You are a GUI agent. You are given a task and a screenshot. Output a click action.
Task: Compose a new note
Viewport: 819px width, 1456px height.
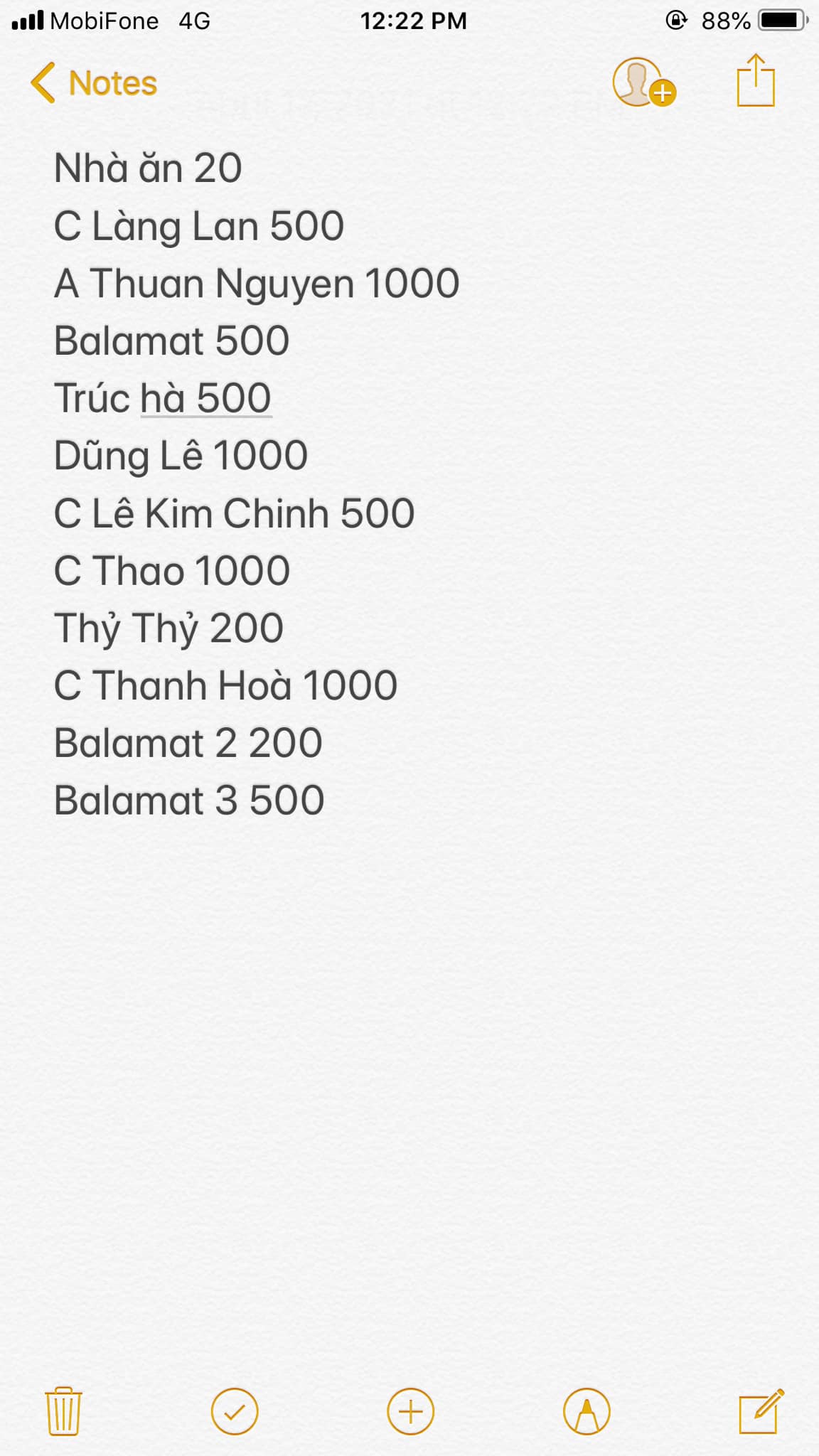point(761,1410)
